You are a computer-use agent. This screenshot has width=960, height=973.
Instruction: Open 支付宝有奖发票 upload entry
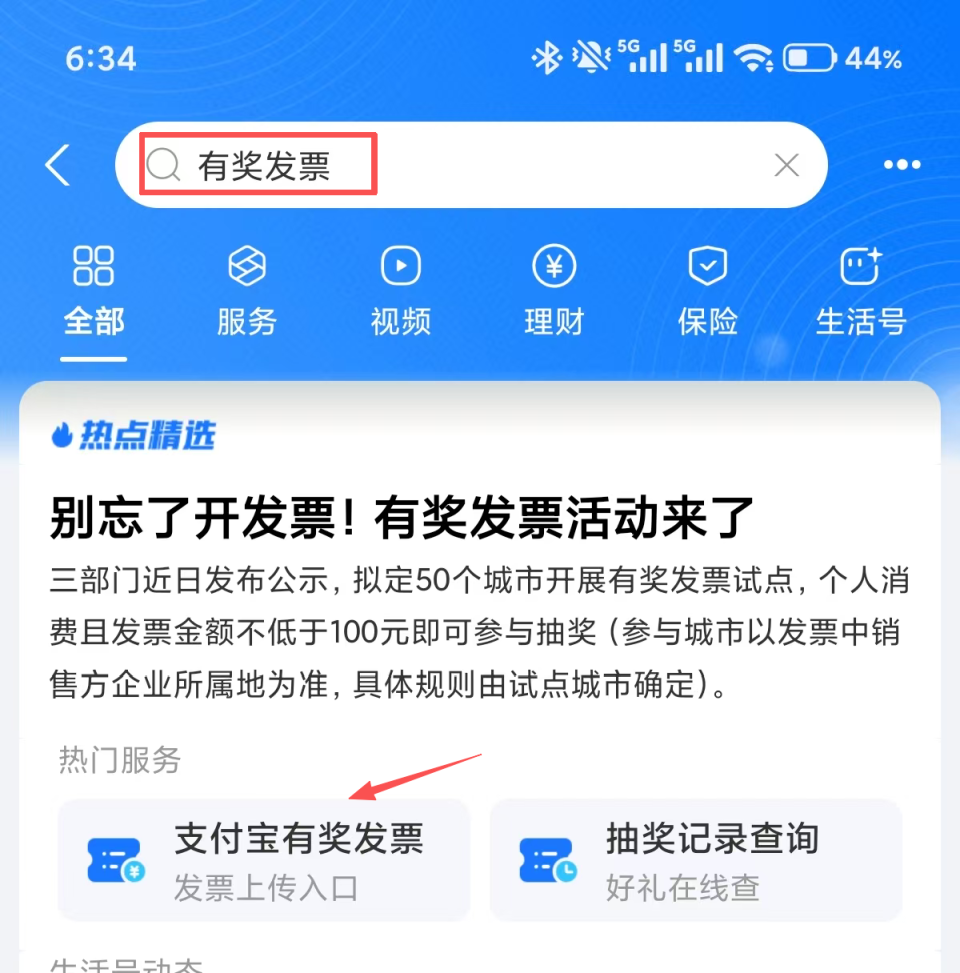264,859
